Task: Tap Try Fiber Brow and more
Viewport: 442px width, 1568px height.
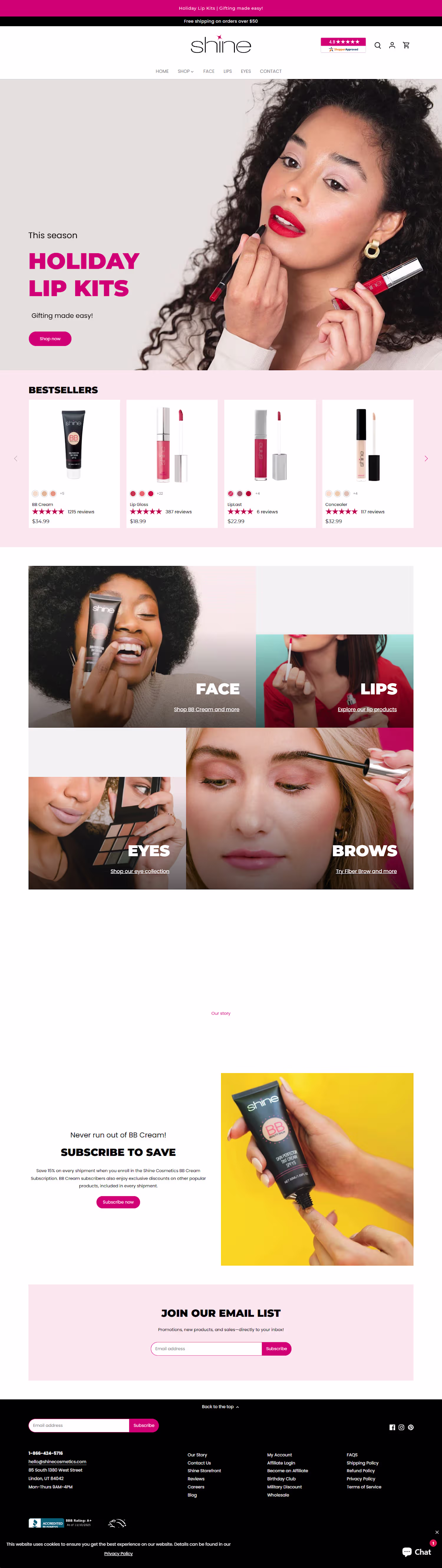Action: [366, 872]
